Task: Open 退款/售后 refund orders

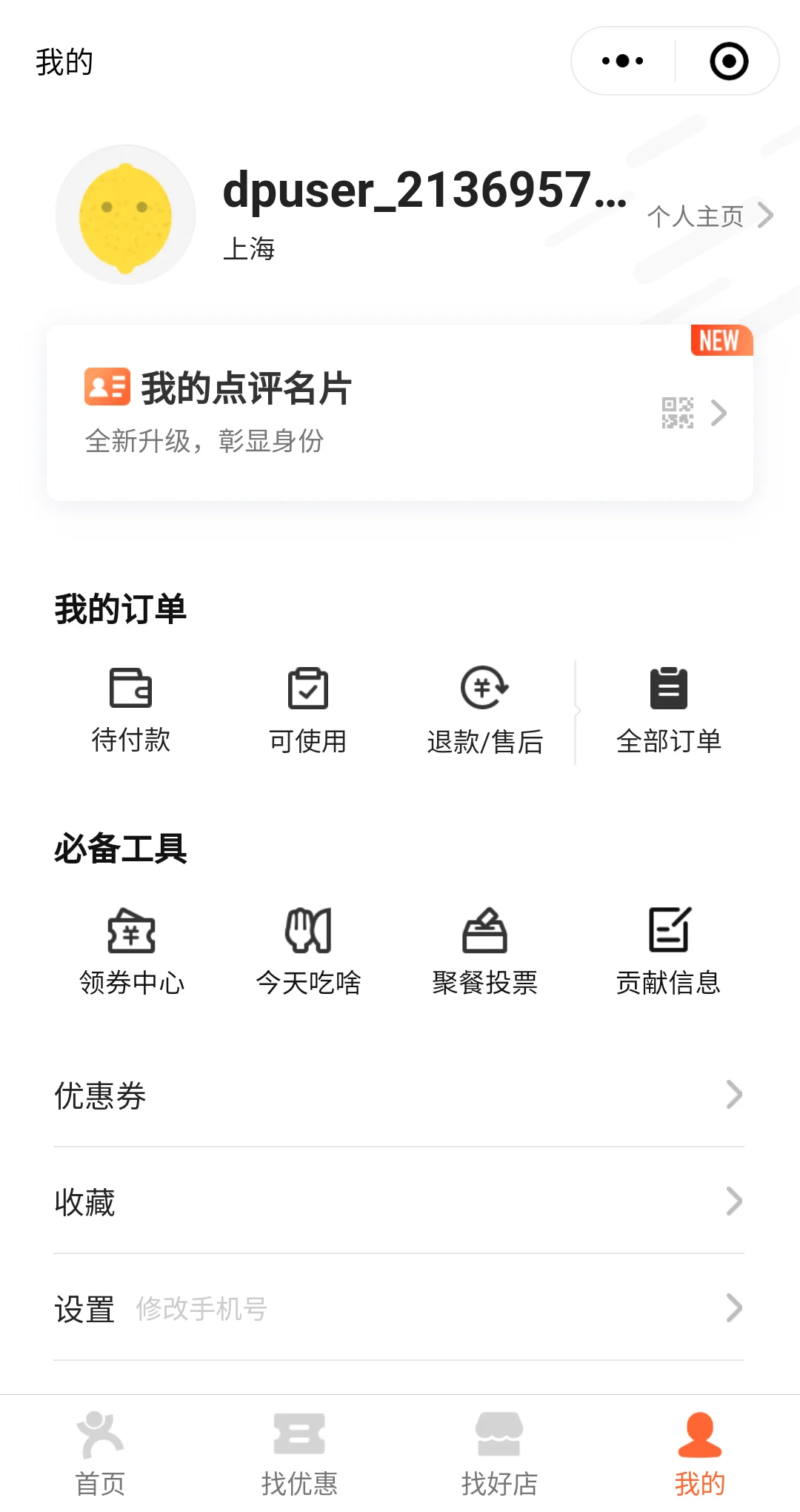Action: pos(485,709)
